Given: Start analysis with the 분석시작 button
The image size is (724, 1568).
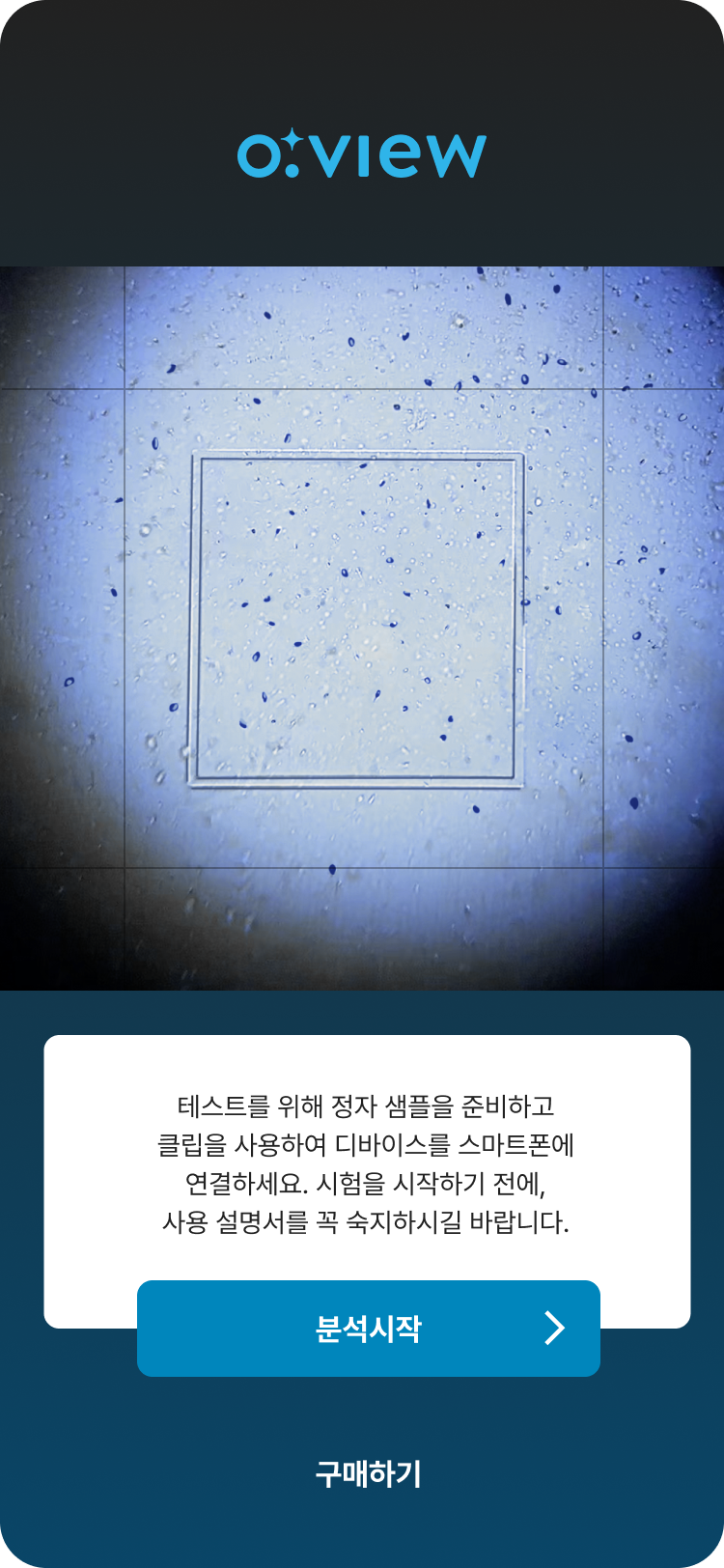Looking at the screenshot, I should click(368, 1329).
